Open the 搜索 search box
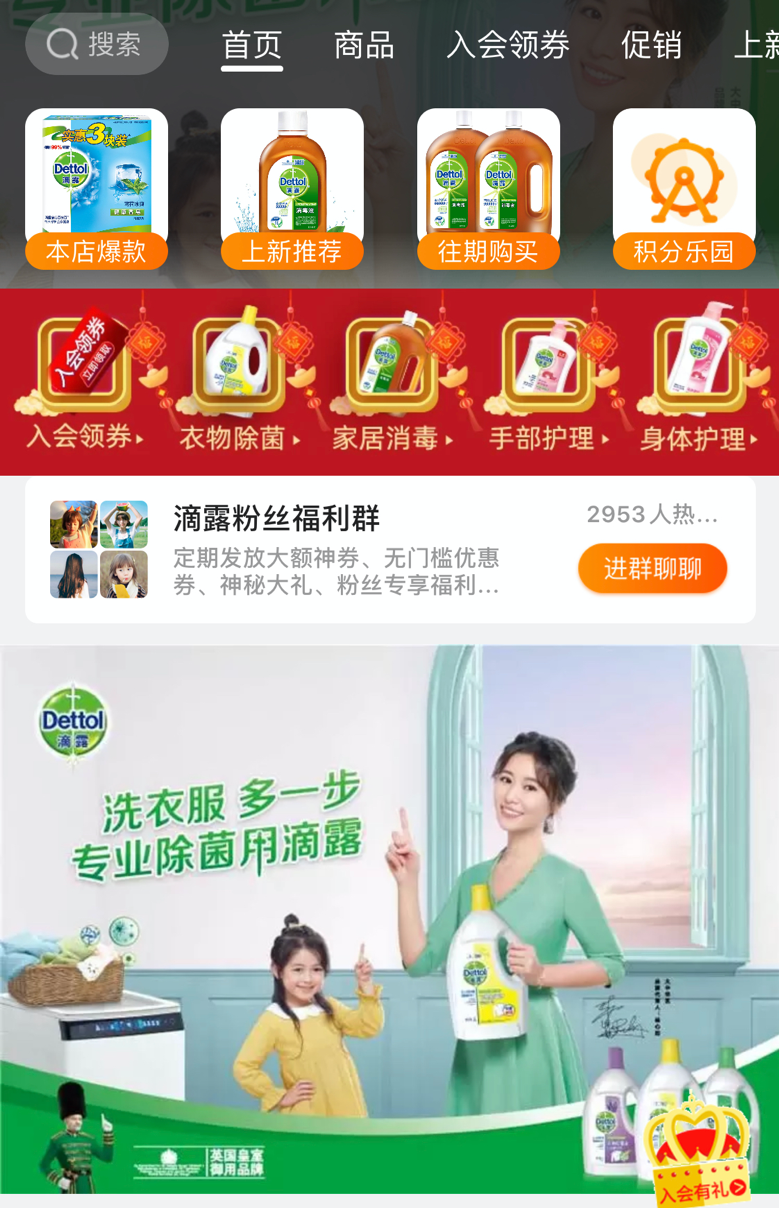The width and height of the screenshot is (779, 1208). (x=97, y=44)
